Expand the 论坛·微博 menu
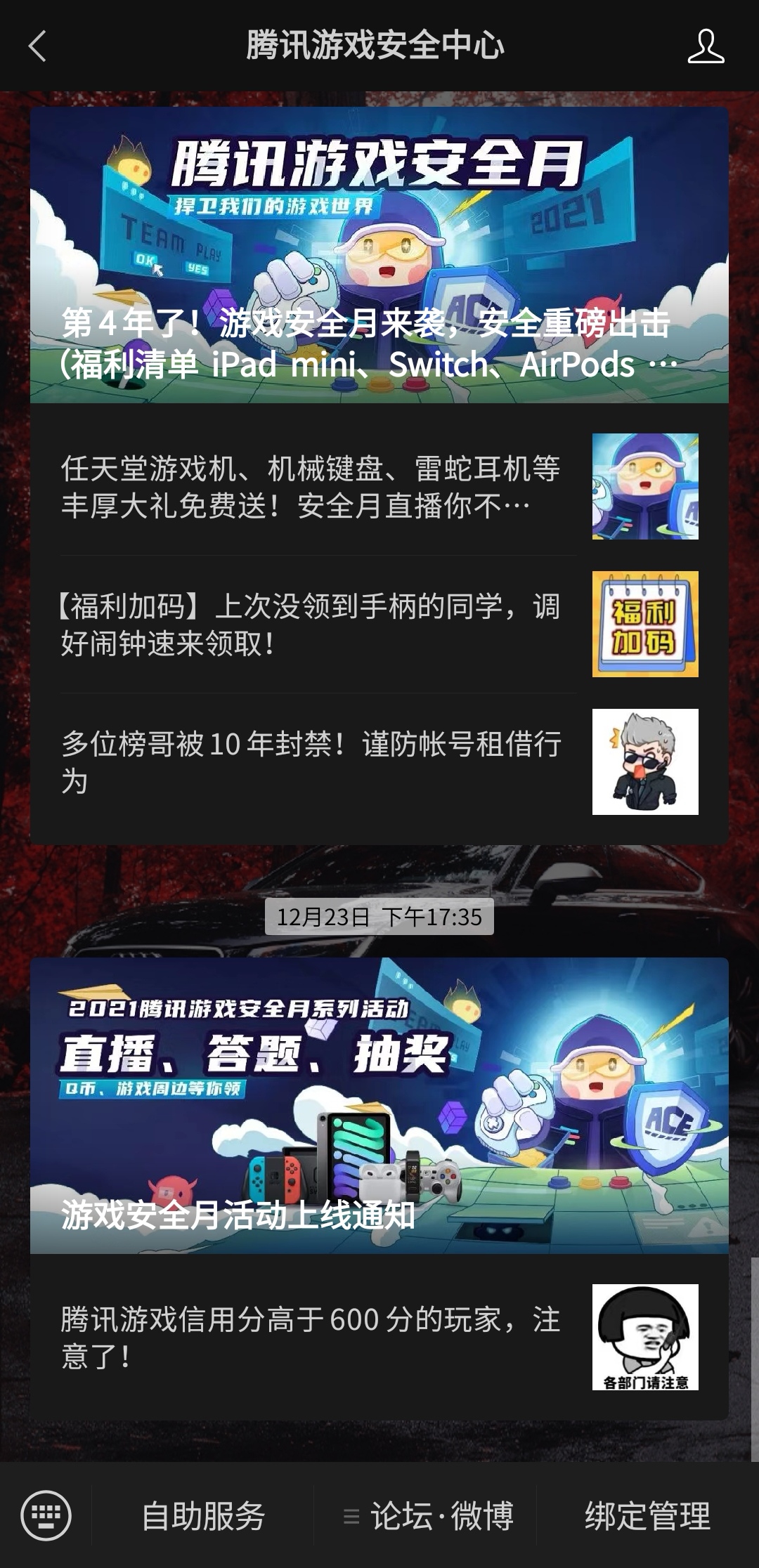759x1568 pixels. (427, 1515)
